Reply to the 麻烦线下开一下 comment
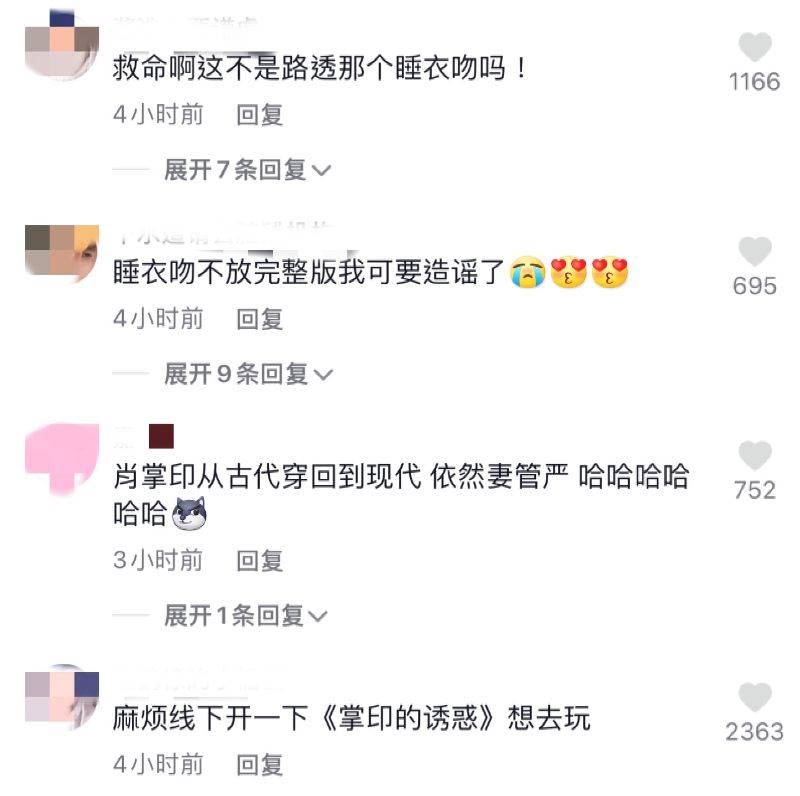 (x=260, y=765)
